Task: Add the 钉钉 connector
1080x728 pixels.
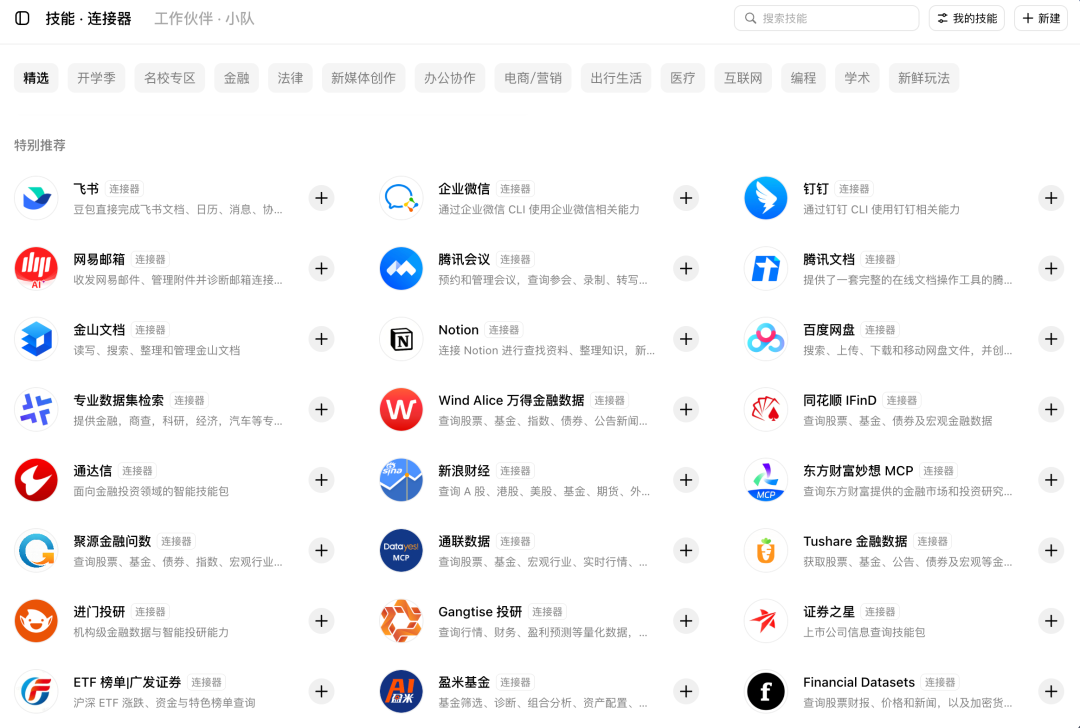Action: tap(1051, 198)
